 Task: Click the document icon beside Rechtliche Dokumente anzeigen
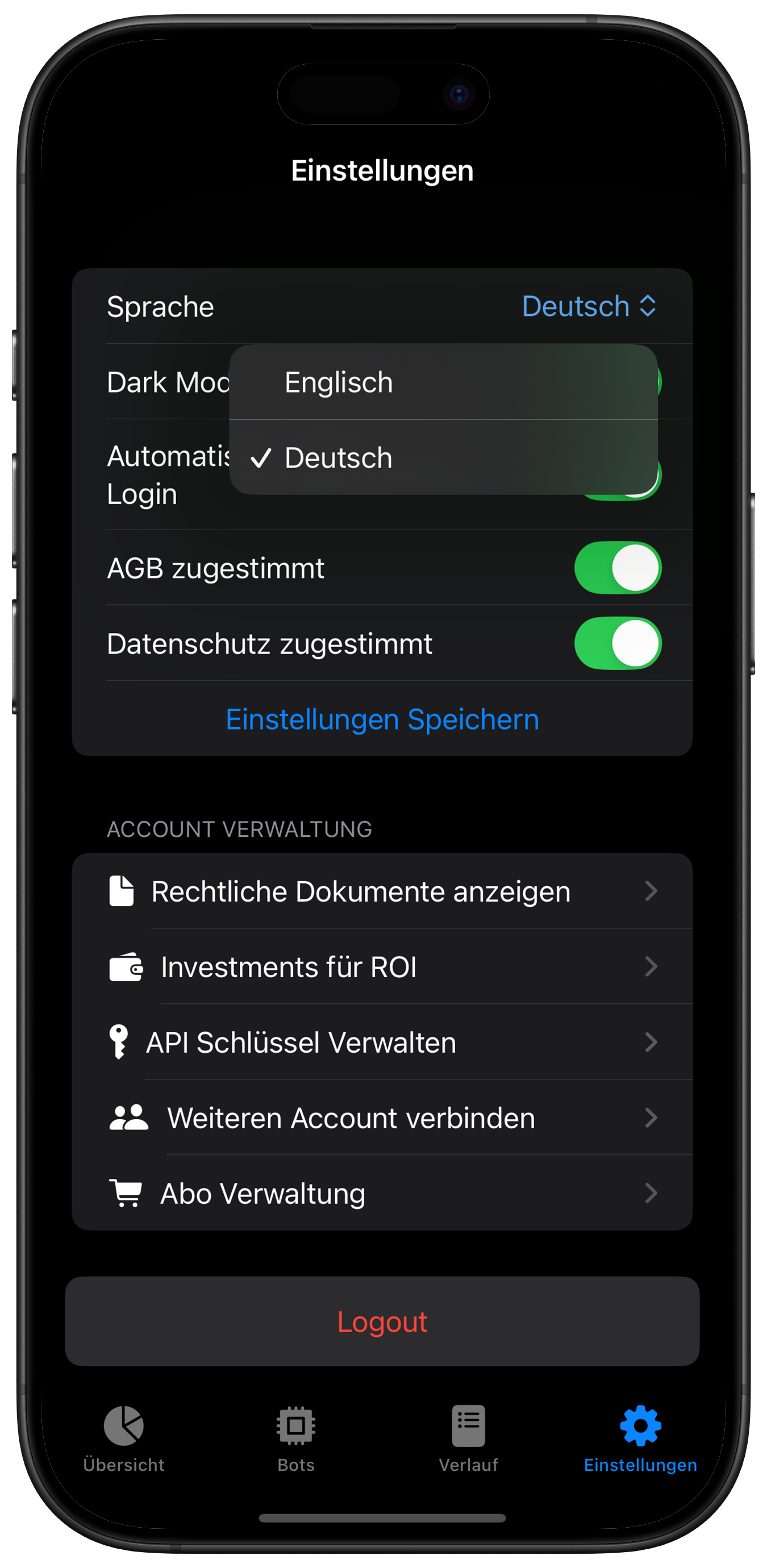[x=120, y=891]
